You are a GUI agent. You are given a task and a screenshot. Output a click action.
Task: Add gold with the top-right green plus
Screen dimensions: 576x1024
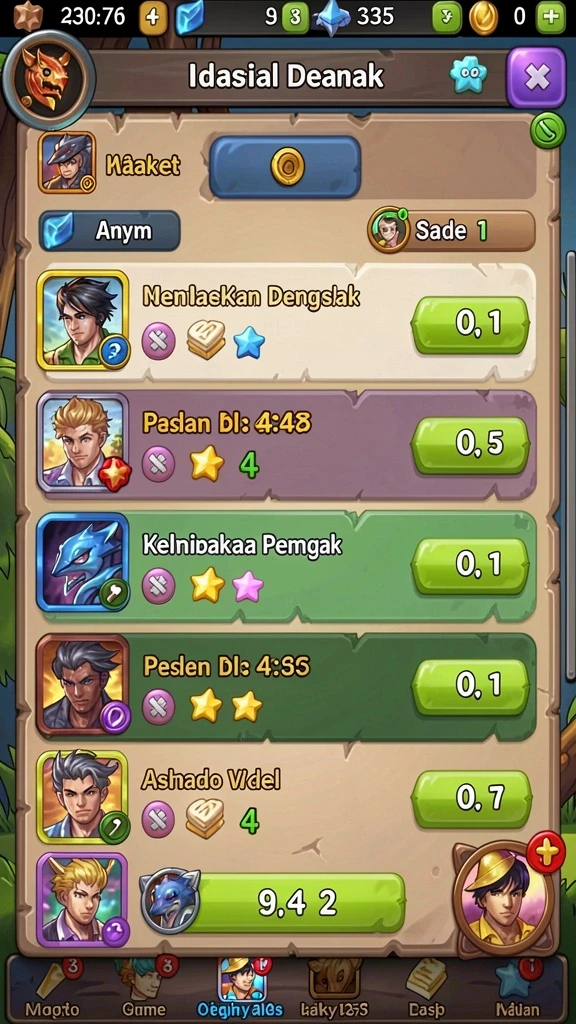pos(551,17)
